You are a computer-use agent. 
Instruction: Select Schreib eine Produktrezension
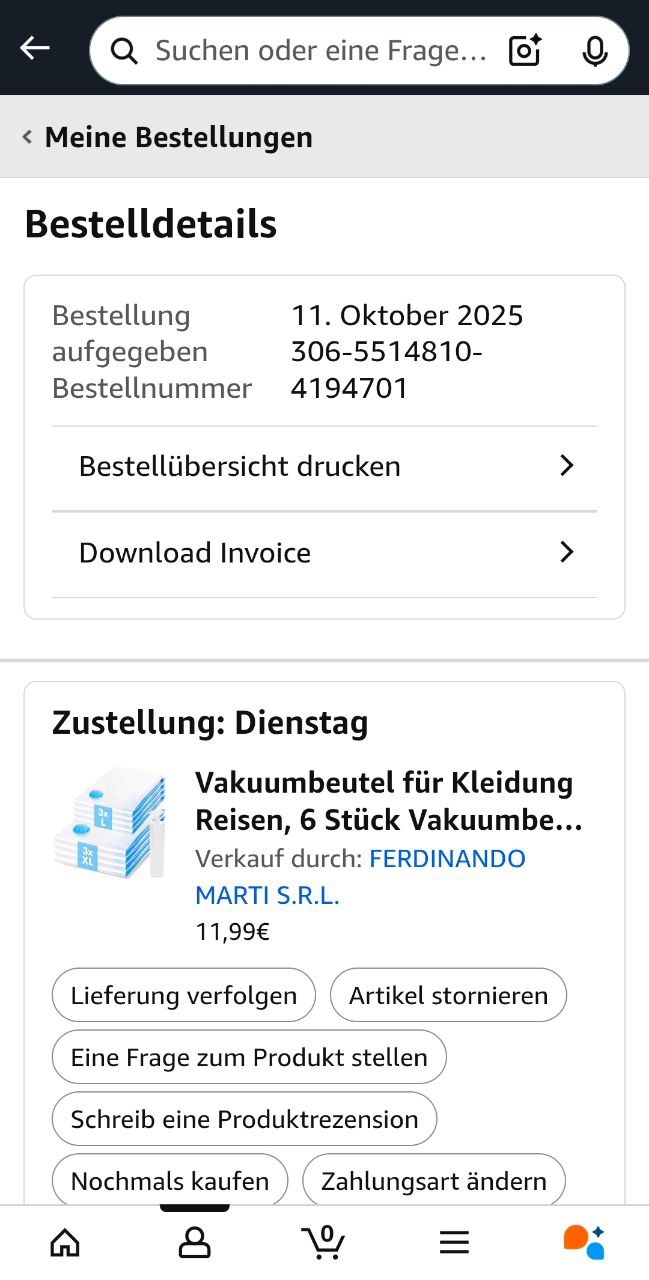coord(244,1119)
